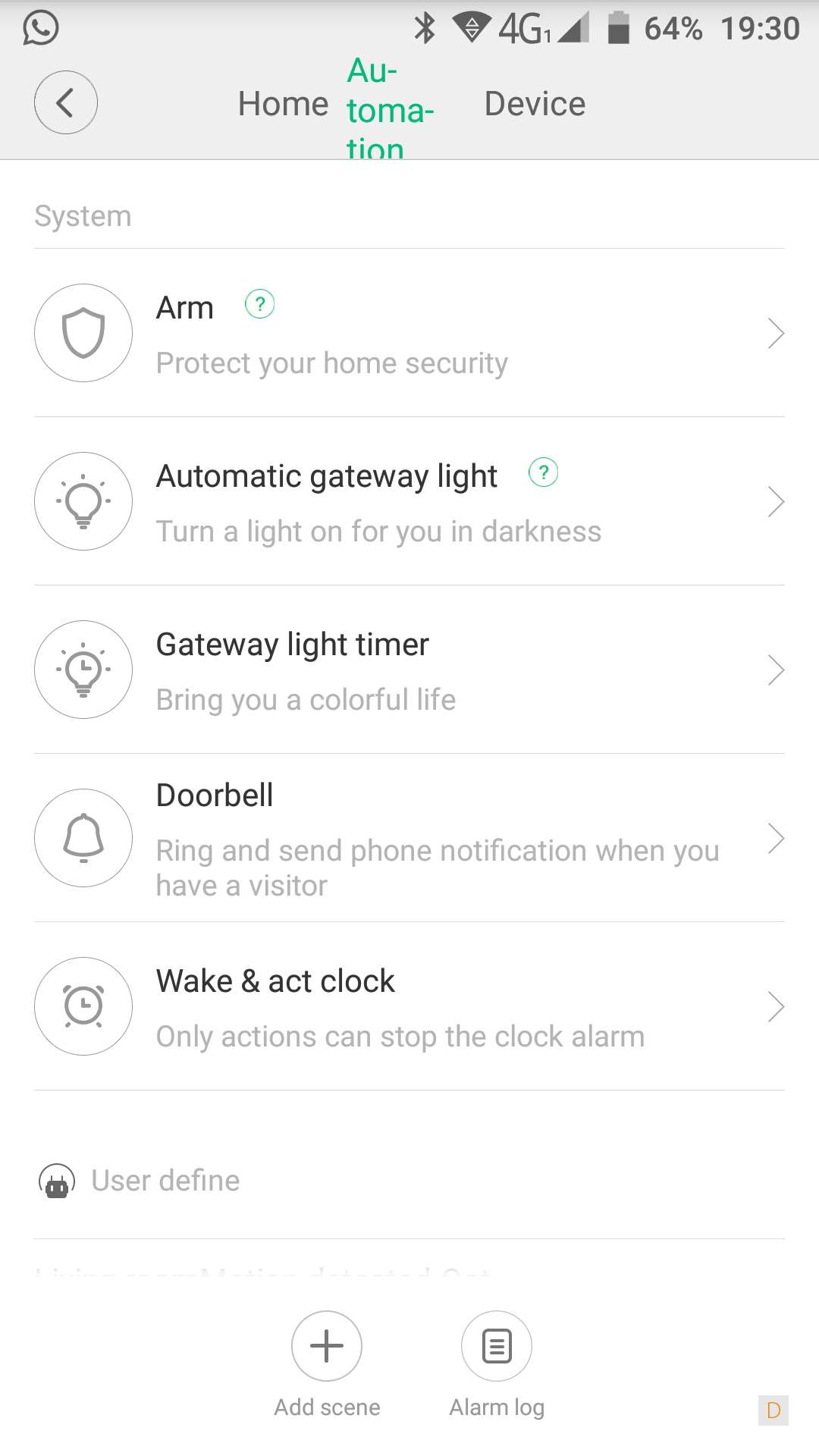Image resolution: width=819 pixels, height=1456 pixels.
Task: Switch to the Device tab
Action: click(x=535, y=104)
